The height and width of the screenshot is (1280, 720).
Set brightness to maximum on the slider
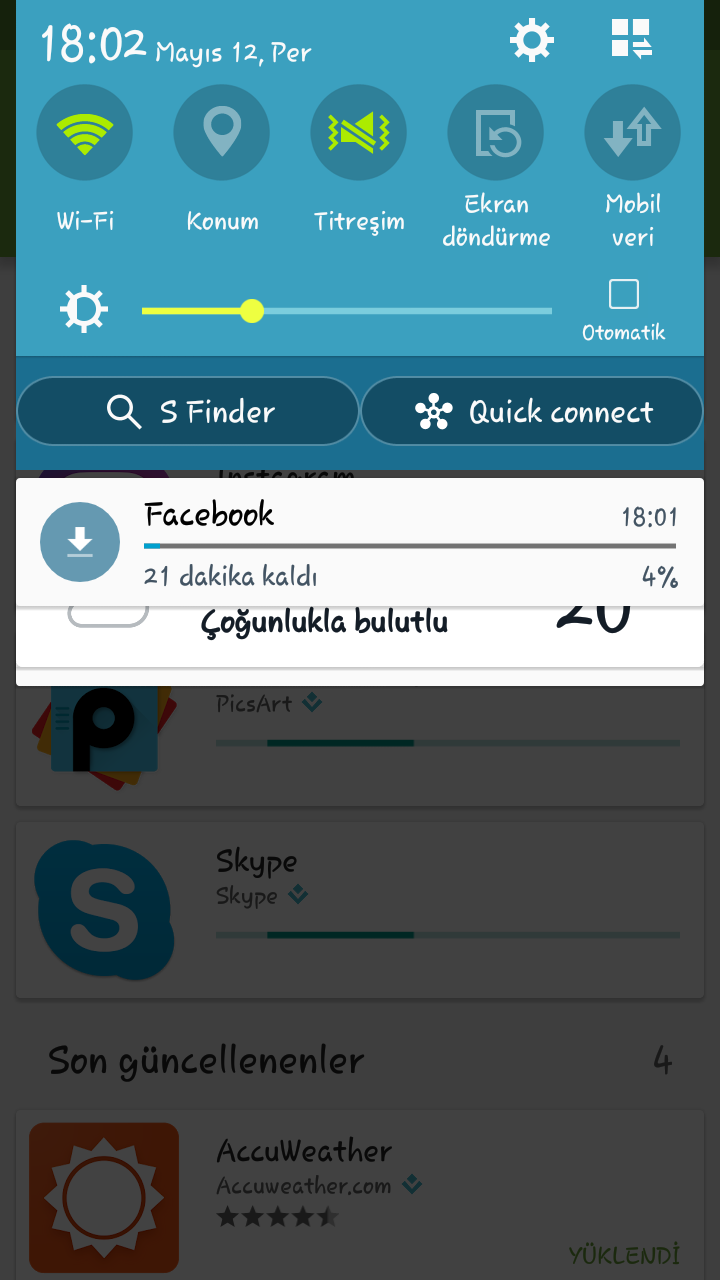click(x=550, y=311)
